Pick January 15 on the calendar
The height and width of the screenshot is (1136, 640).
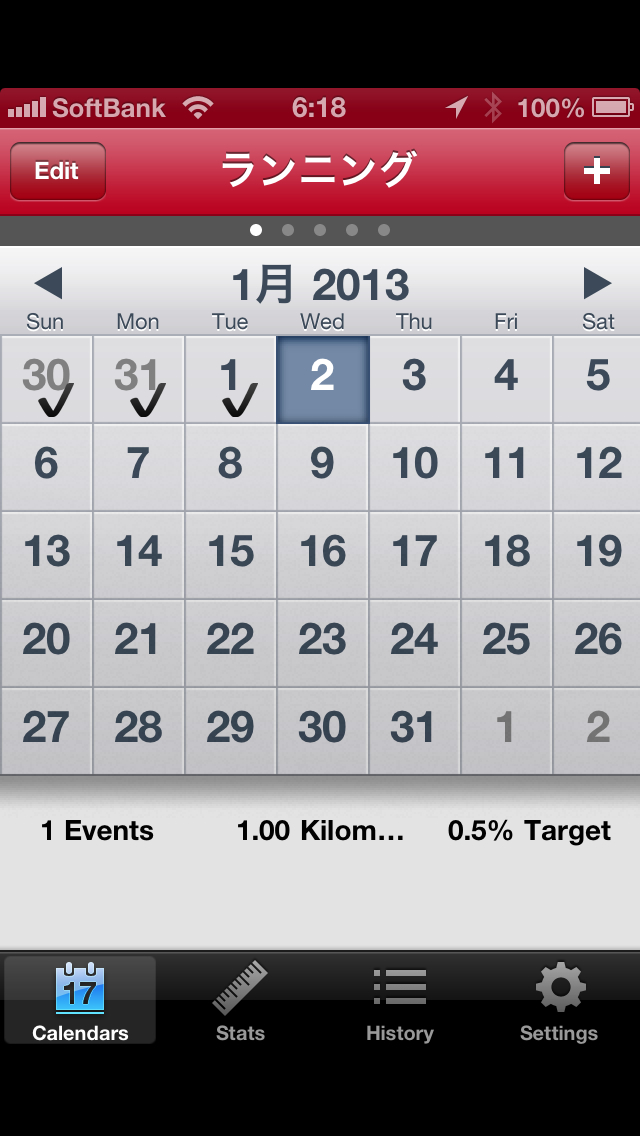click(230, 554)
